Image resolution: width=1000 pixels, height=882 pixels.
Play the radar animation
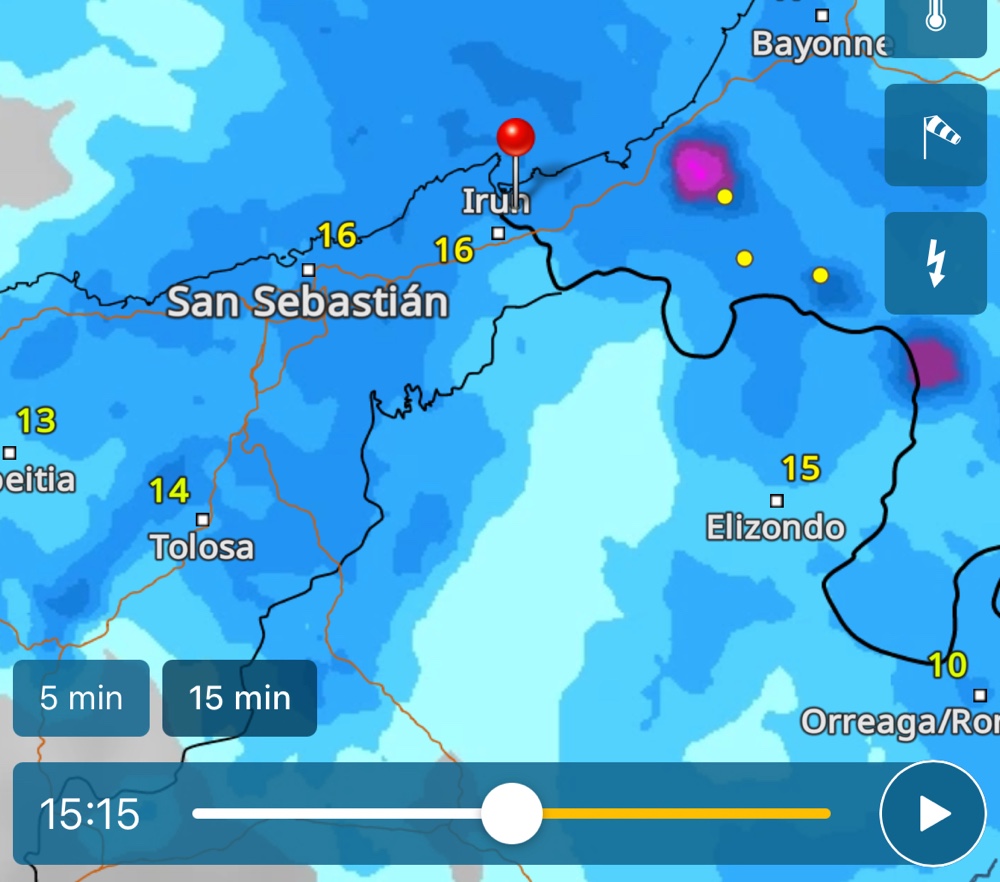click(x=933, y=813)
